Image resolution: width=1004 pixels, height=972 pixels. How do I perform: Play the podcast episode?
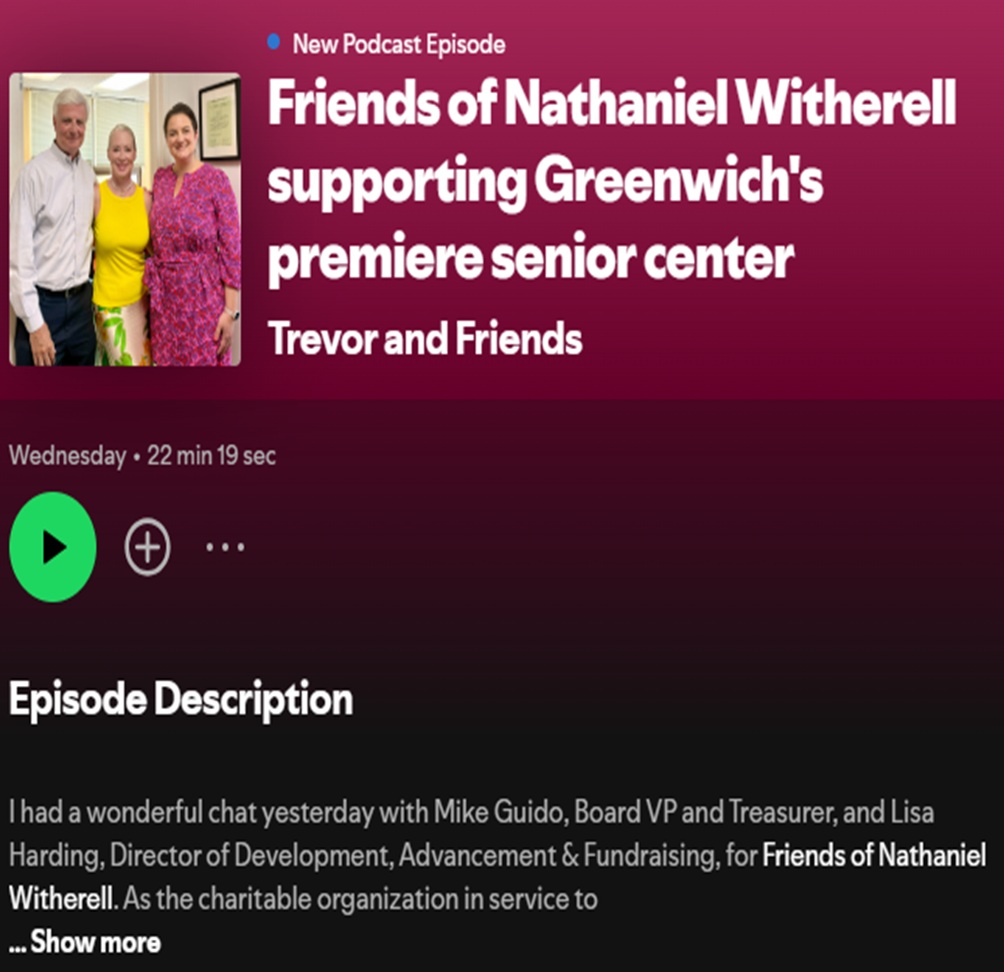point(53,547)
